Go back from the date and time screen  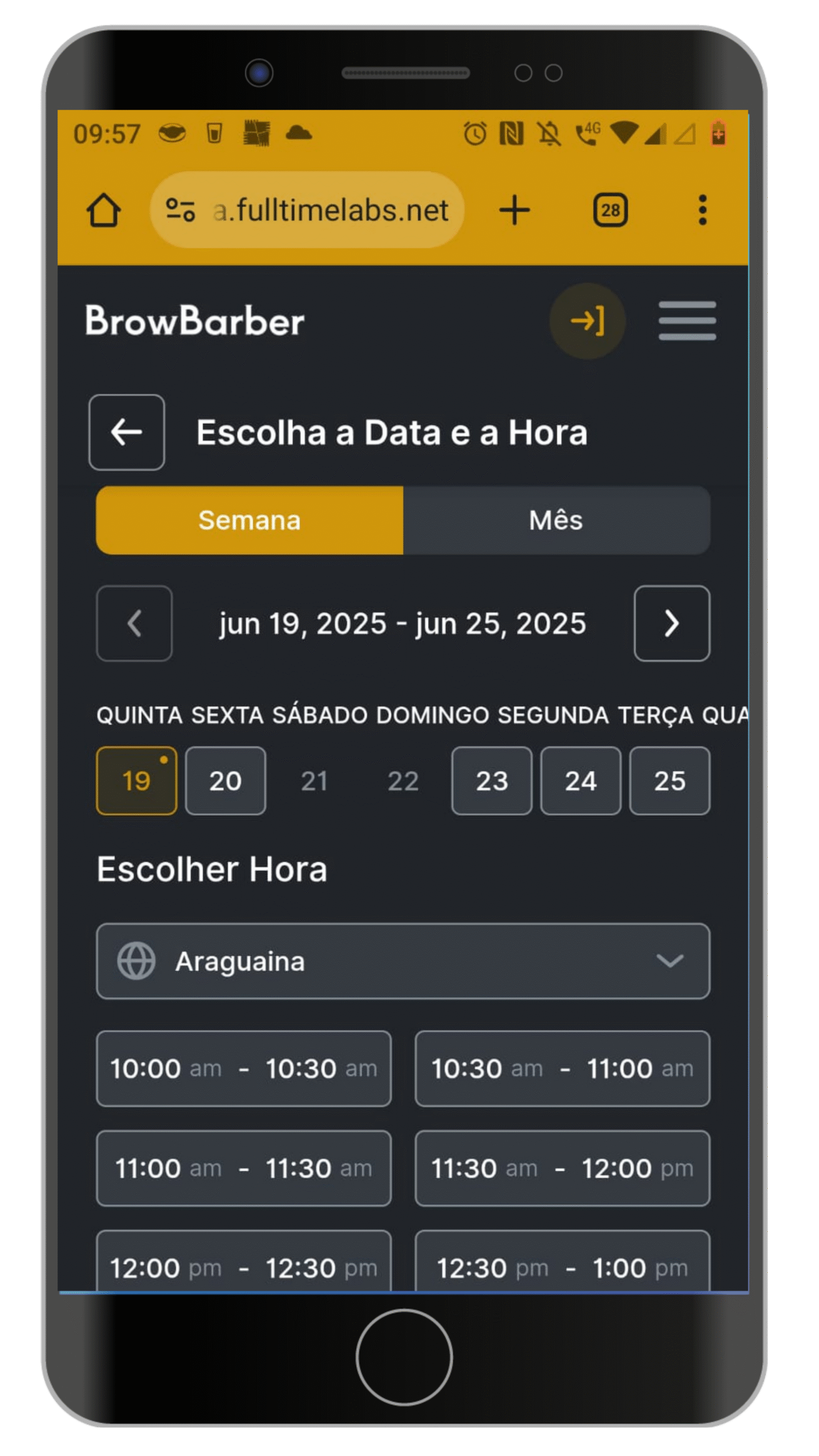126,432
